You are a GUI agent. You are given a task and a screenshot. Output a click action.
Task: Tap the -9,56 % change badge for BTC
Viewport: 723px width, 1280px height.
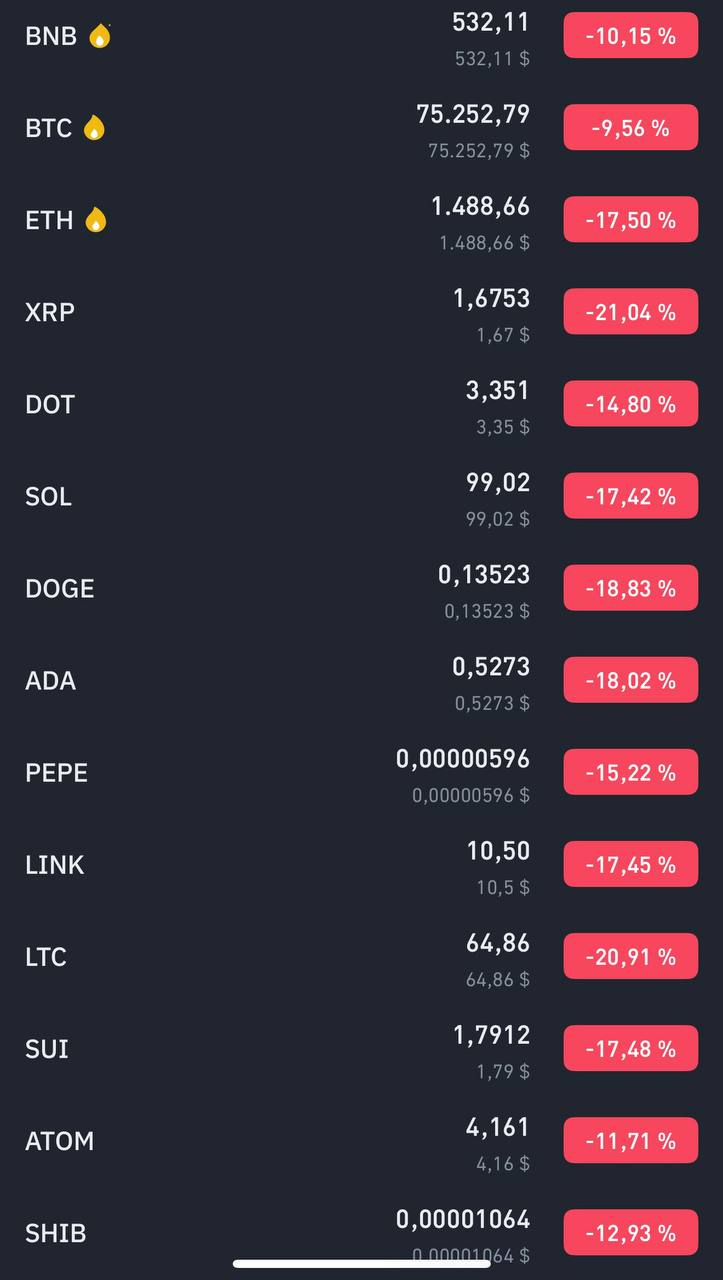click(x=631, y=128)
